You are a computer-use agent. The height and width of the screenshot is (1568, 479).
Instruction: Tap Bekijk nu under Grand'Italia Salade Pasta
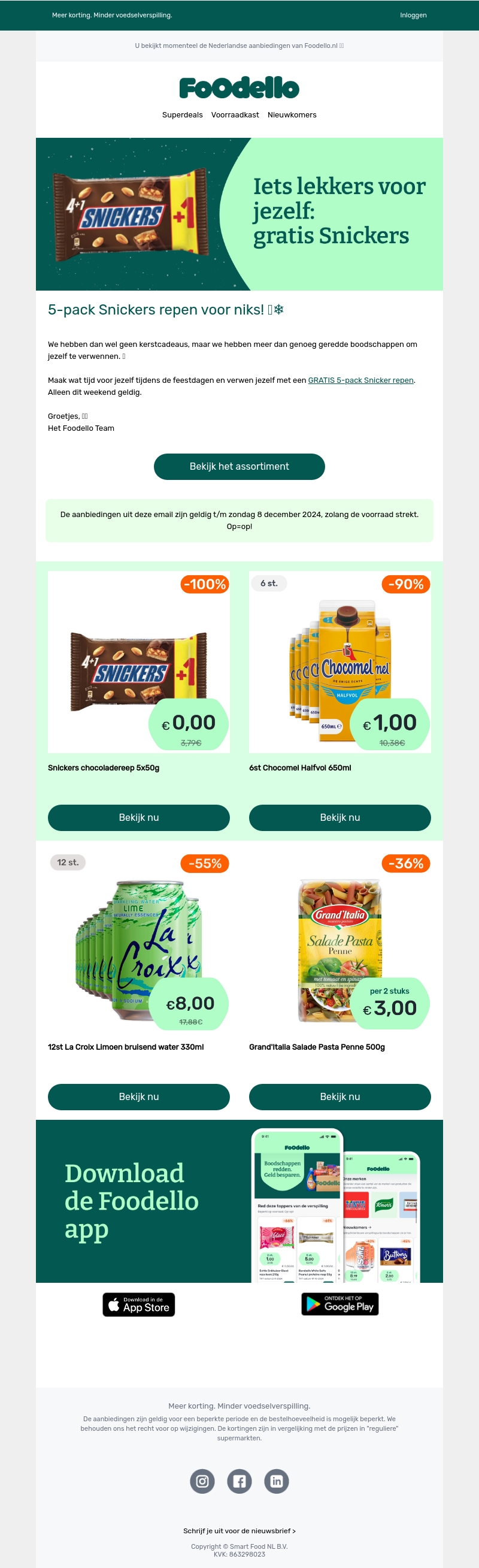[x=339, y=1096]
